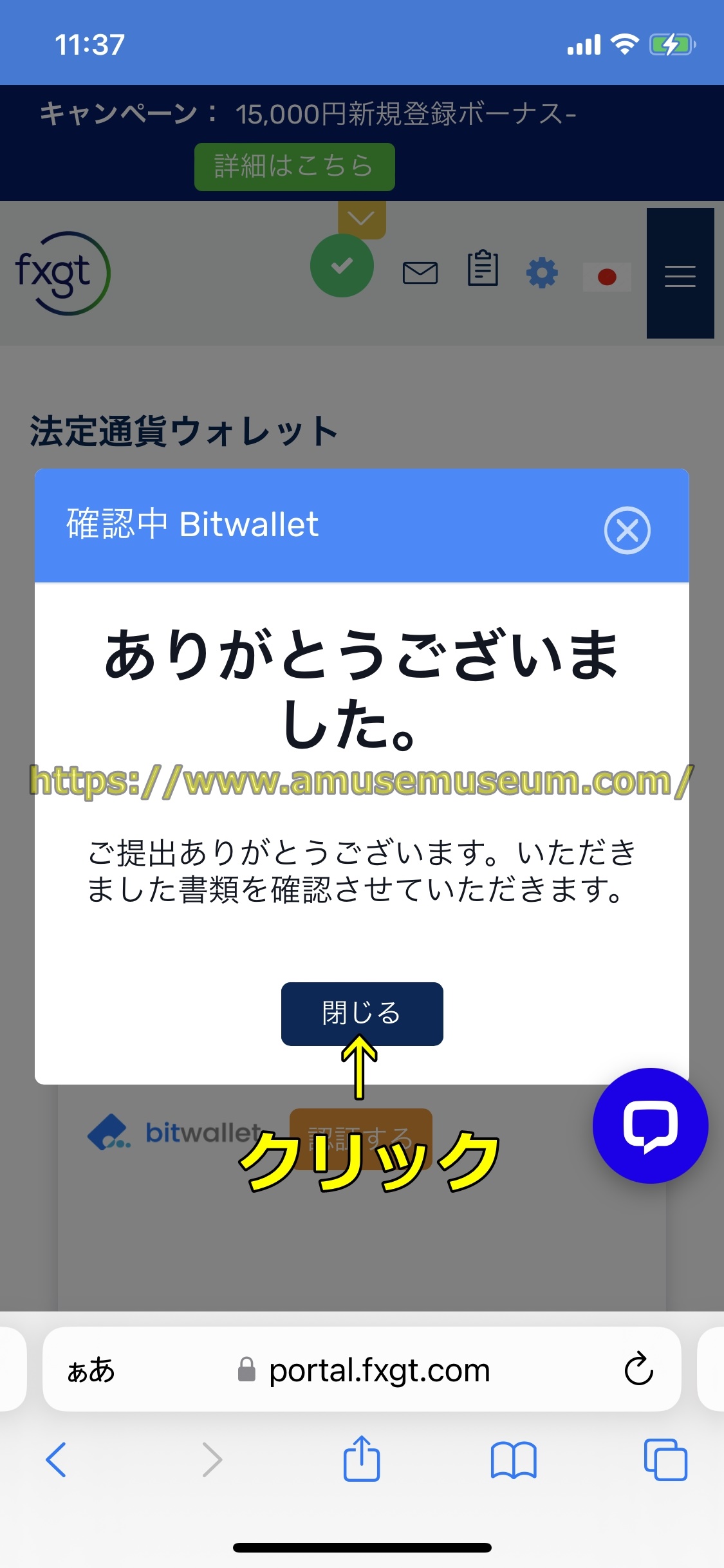Image resolution: width=724 pixels, height=1568 pixels.
Task: Open the settings gear
Action: point(542,273)
